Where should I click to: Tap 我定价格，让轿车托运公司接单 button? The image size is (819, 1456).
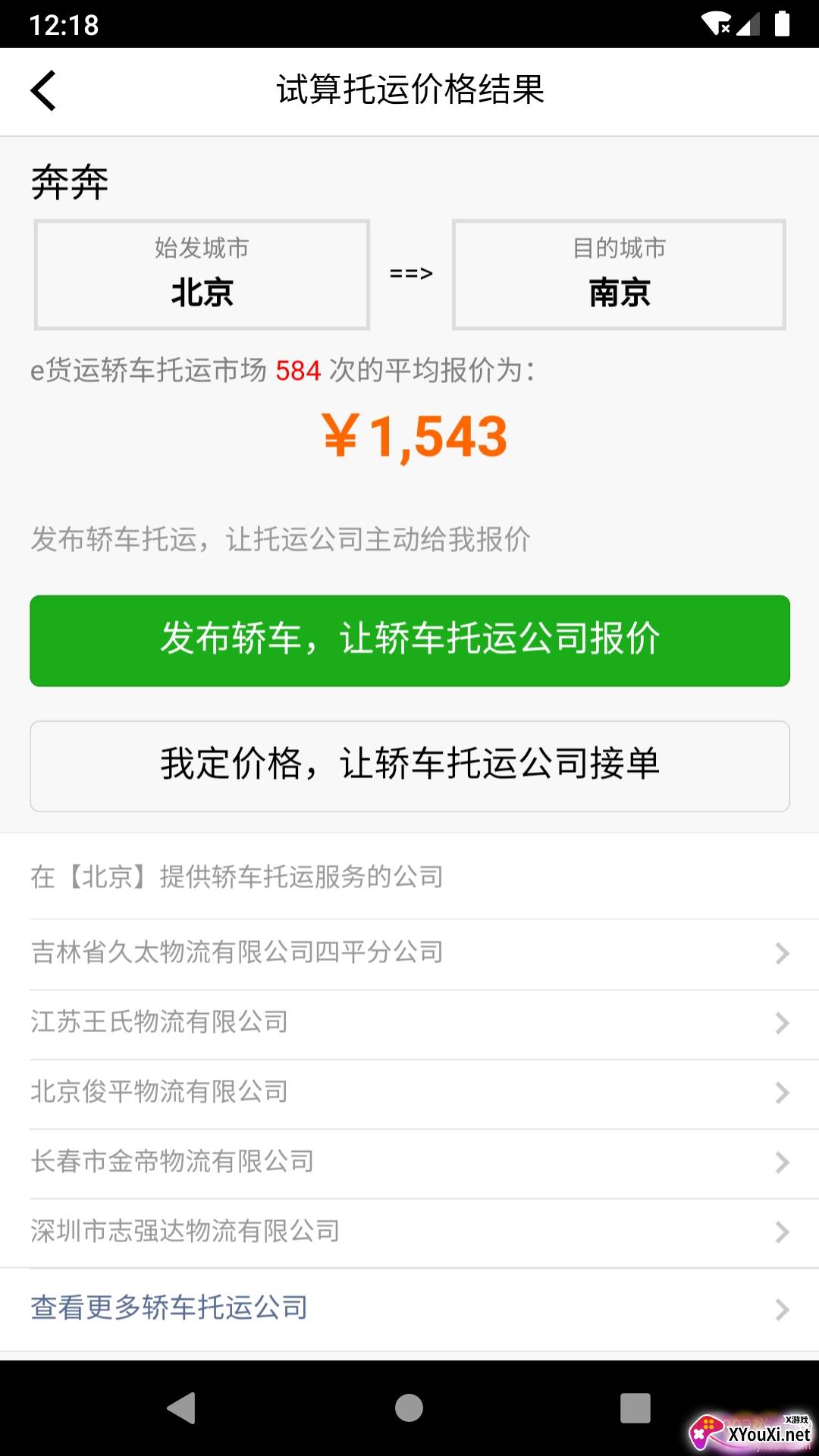click(x=409, y=766)
